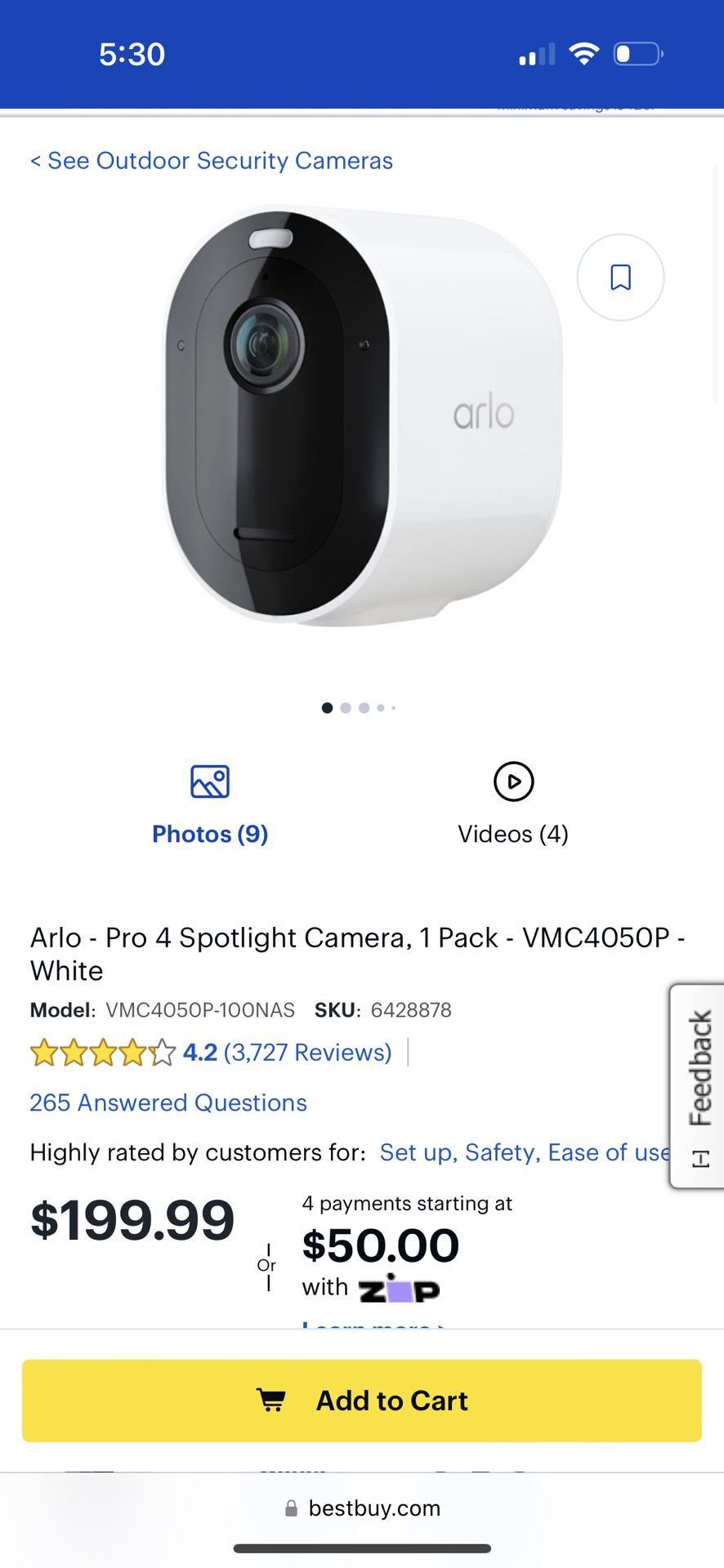Switch to the Photos (9) tab
The image size is (724, 1568).
click(210, 834)
